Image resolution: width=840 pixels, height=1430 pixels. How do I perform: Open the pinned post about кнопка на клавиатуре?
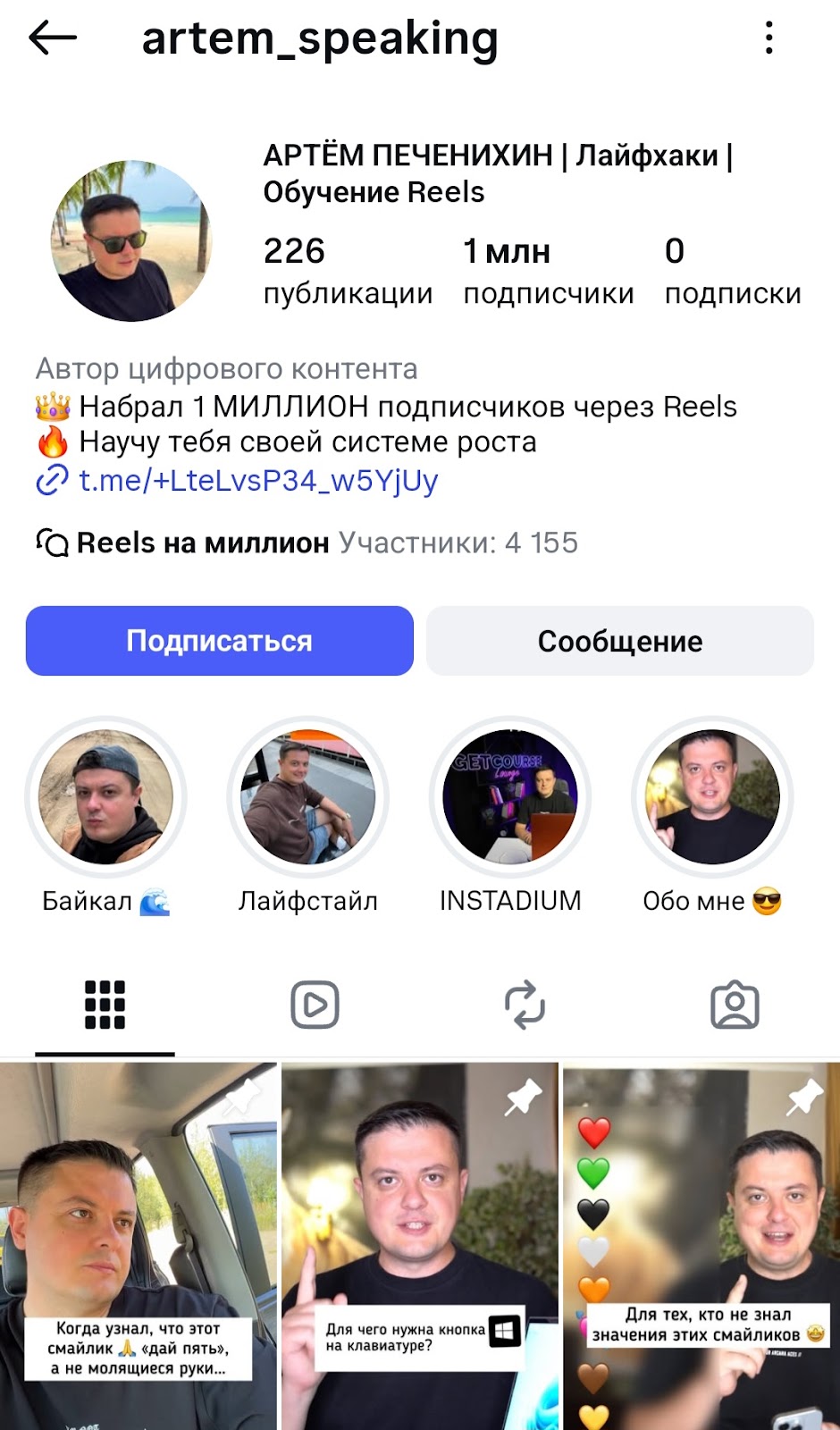[419, 1247]
